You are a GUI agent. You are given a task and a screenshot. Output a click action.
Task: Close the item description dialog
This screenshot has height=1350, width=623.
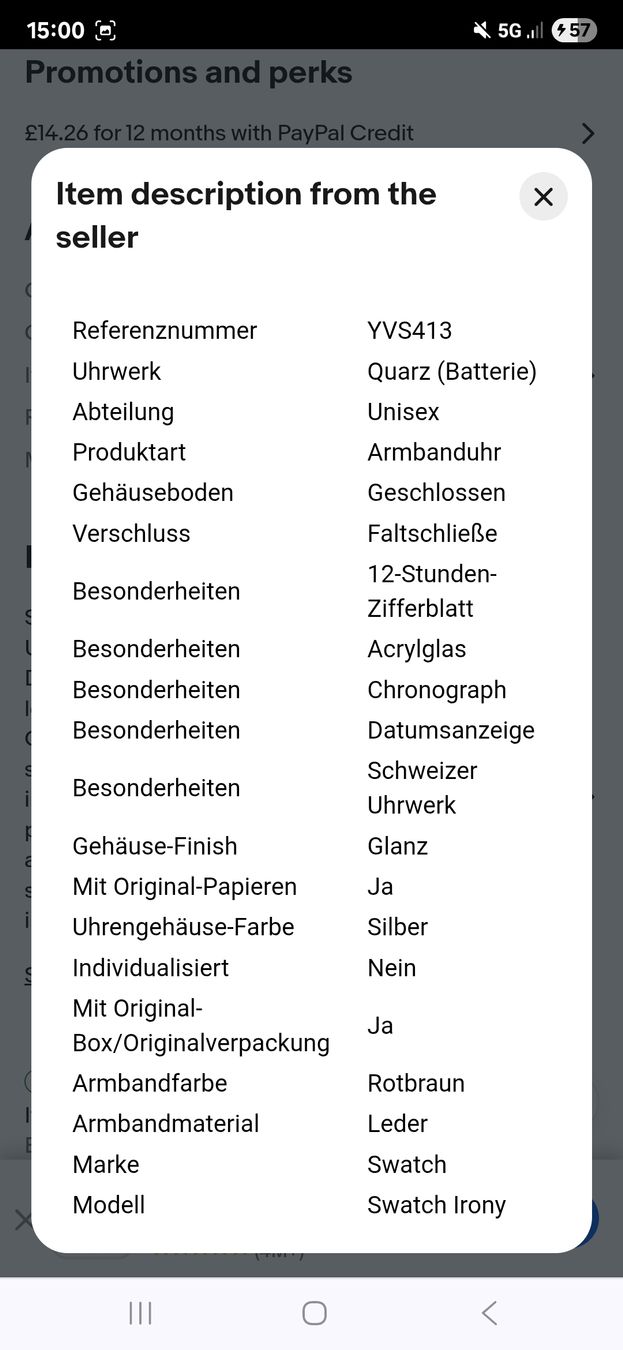coord(543,197)
